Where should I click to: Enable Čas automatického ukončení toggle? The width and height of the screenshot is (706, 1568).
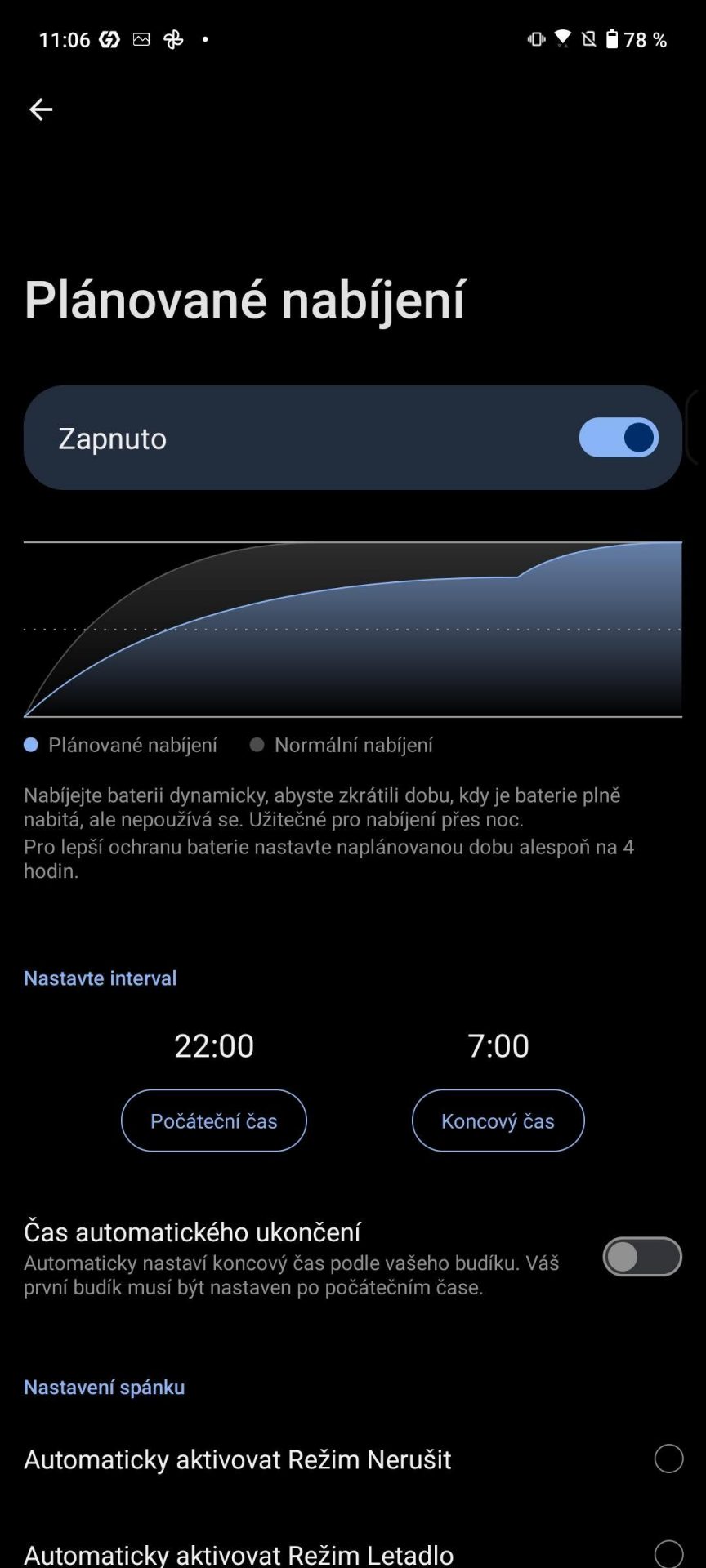642,1257
